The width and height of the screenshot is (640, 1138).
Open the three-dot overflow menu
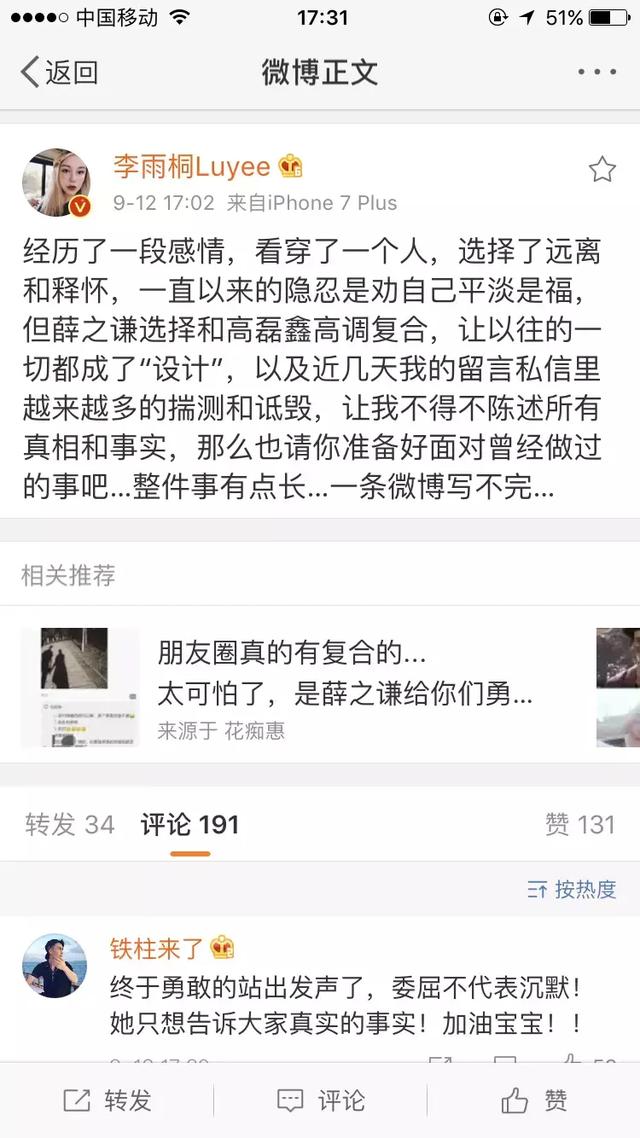pyautogui.click(x=597, y=72)
